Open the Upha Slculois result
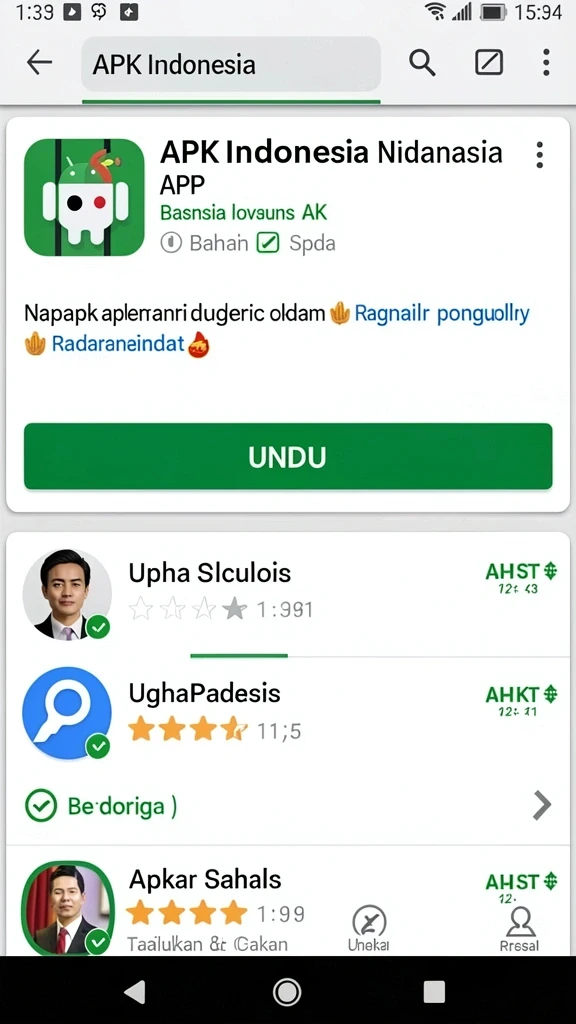Viewport: 576px width, 1024px height. point(288,593)
